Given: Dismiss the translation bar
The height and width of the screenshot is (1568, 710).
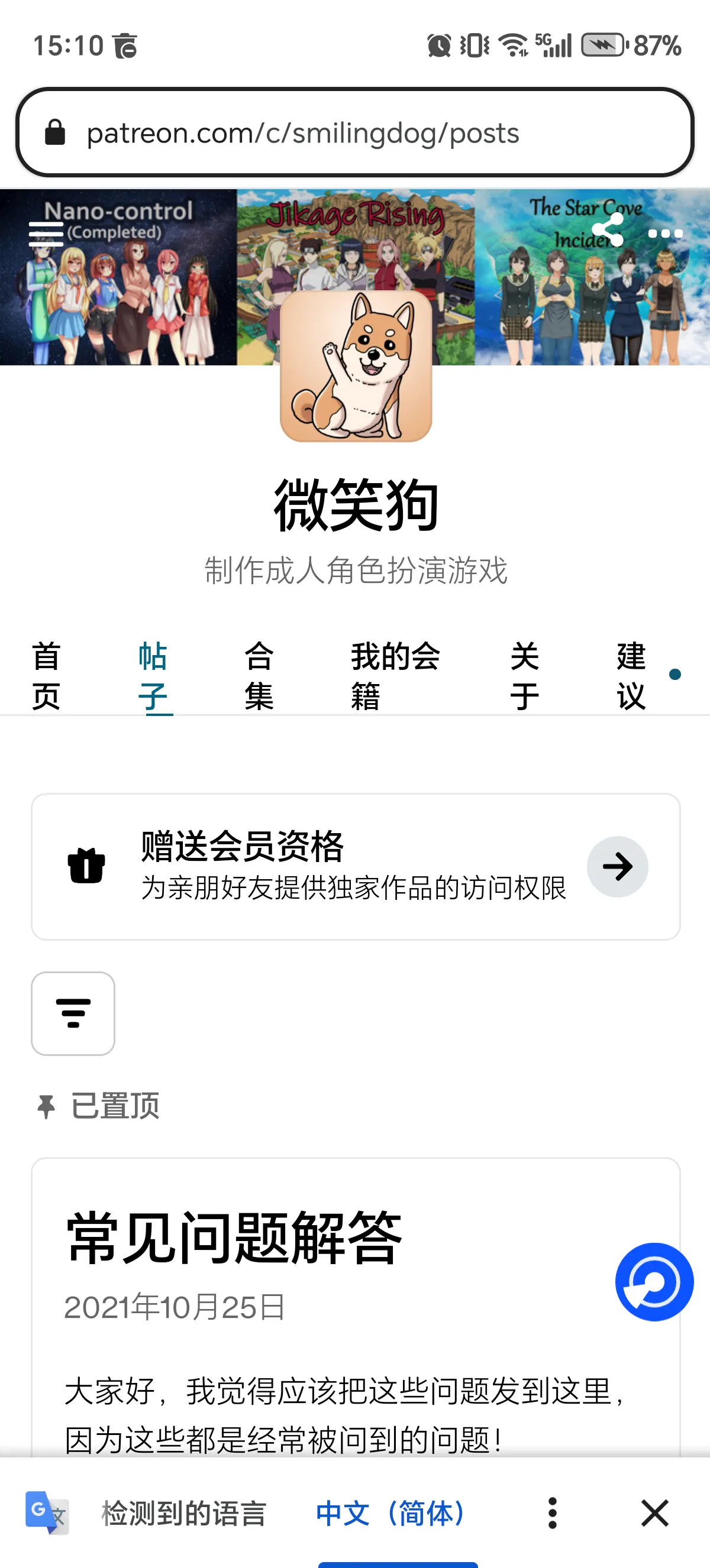Looking at the screenshot, I should [x=654, y=1513].
